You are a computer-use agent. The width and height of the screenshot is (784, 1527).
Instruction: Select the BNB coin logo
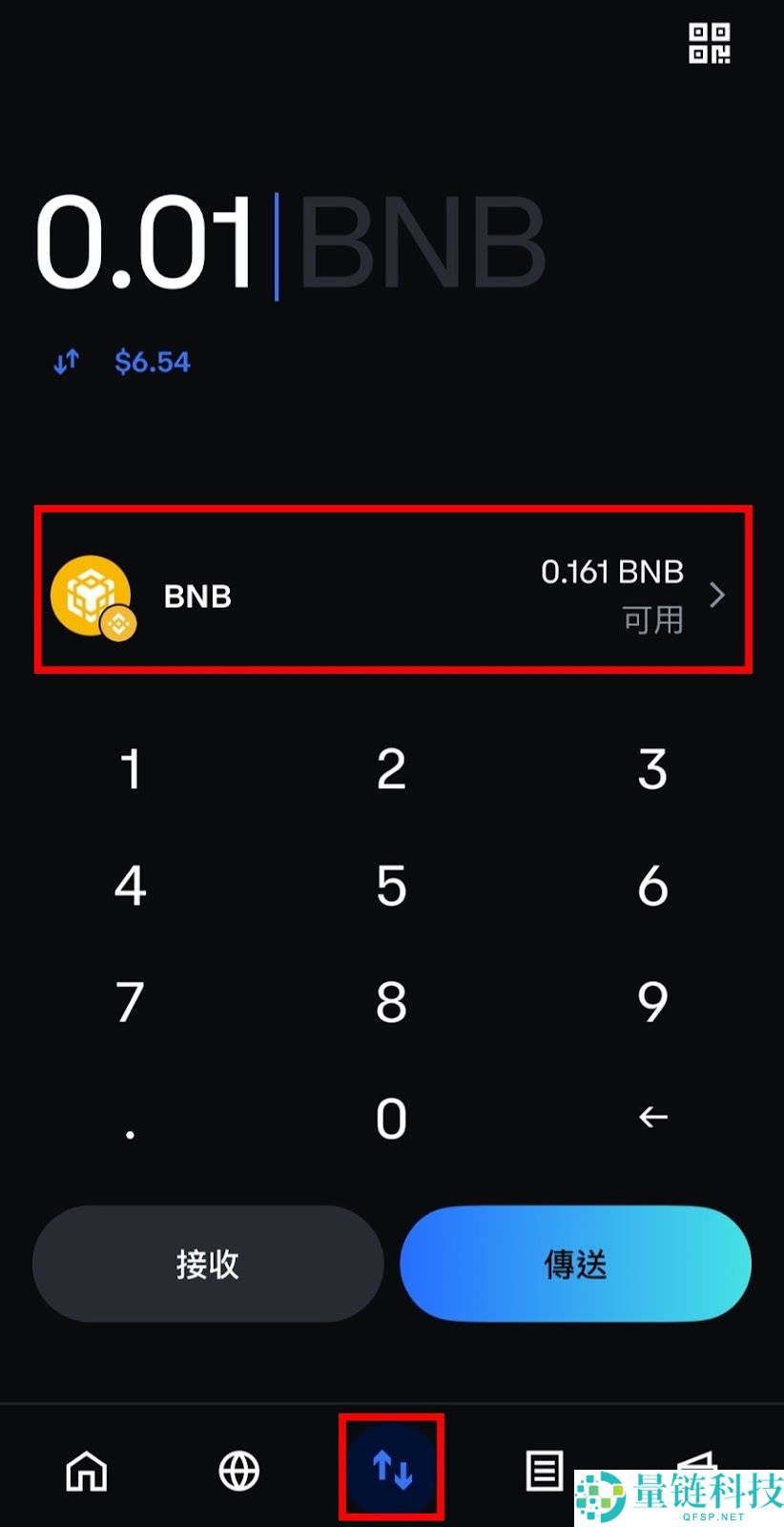pos(92,594)
